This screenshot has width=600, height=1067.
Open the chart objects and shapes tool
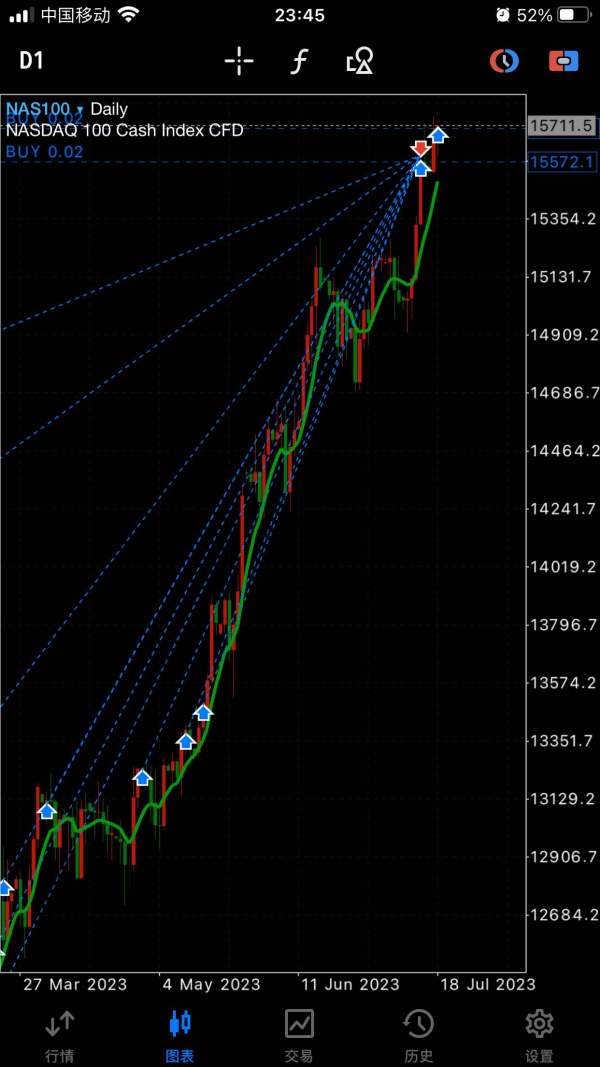359,61
